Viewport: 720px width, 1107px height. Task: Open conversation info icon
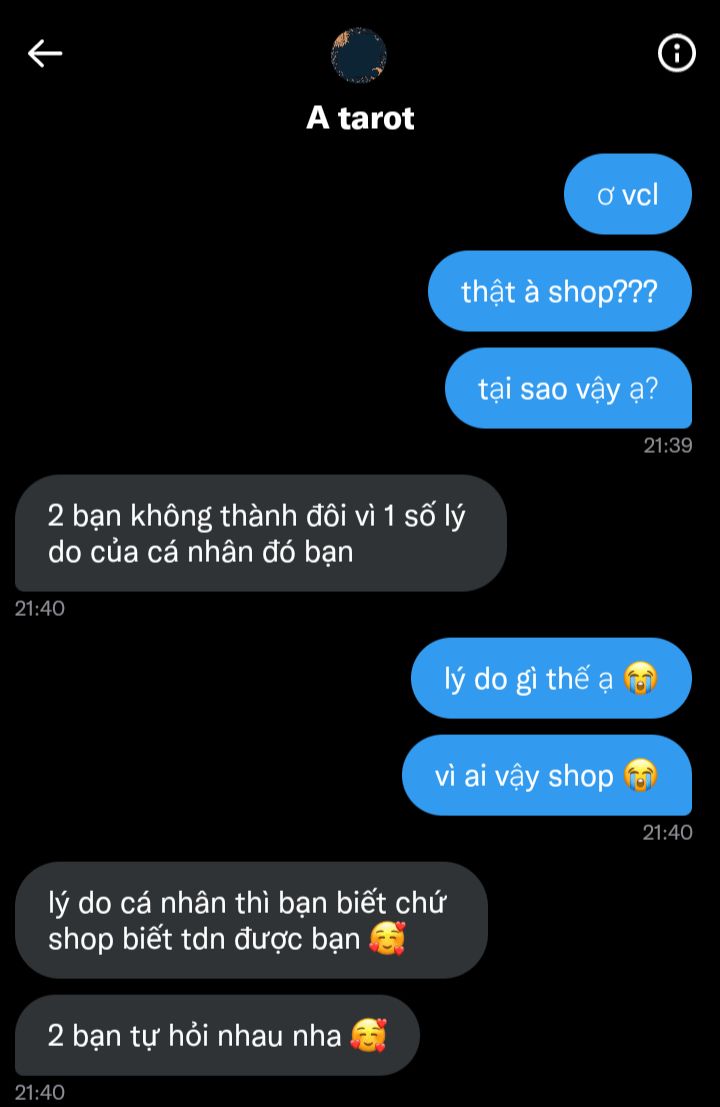click(677, 54)
